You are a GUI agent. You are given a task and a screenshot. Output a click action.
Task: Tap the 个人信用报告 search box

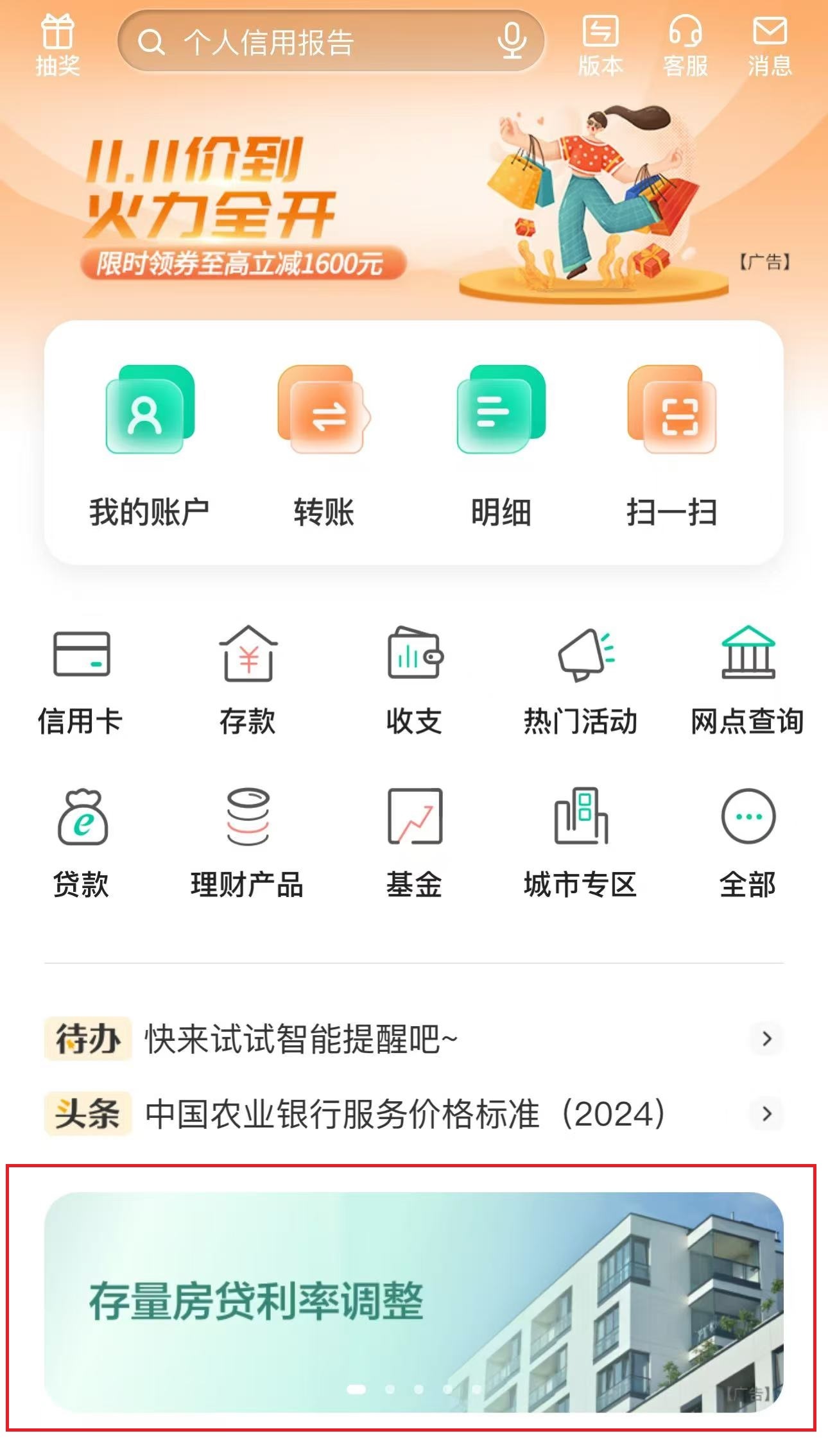point(308,42)
